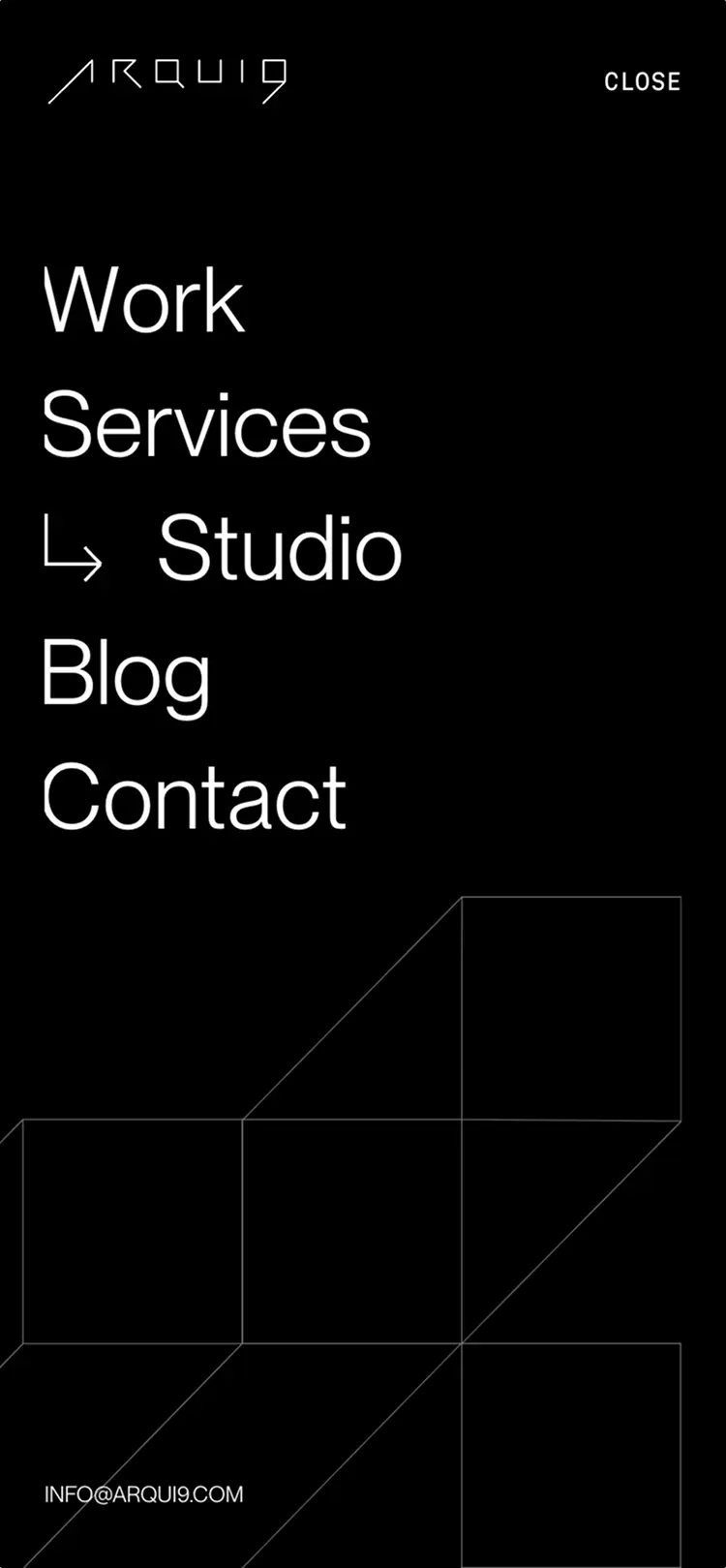
Task: Go to Services section
Action: coord(206,425)
